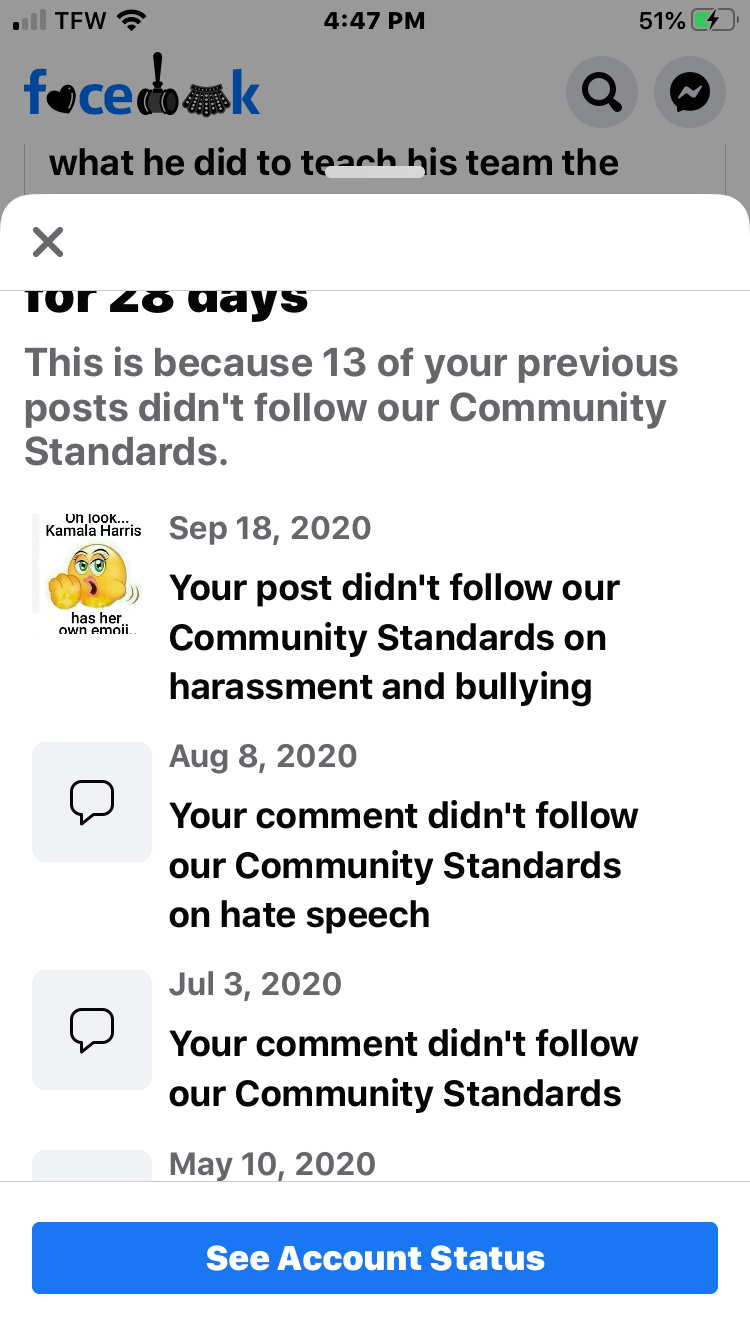Image resolution: width=750 pixels, height=1334 pixels.
Task: Tap See Account Status button
Action: point(375,1257)
